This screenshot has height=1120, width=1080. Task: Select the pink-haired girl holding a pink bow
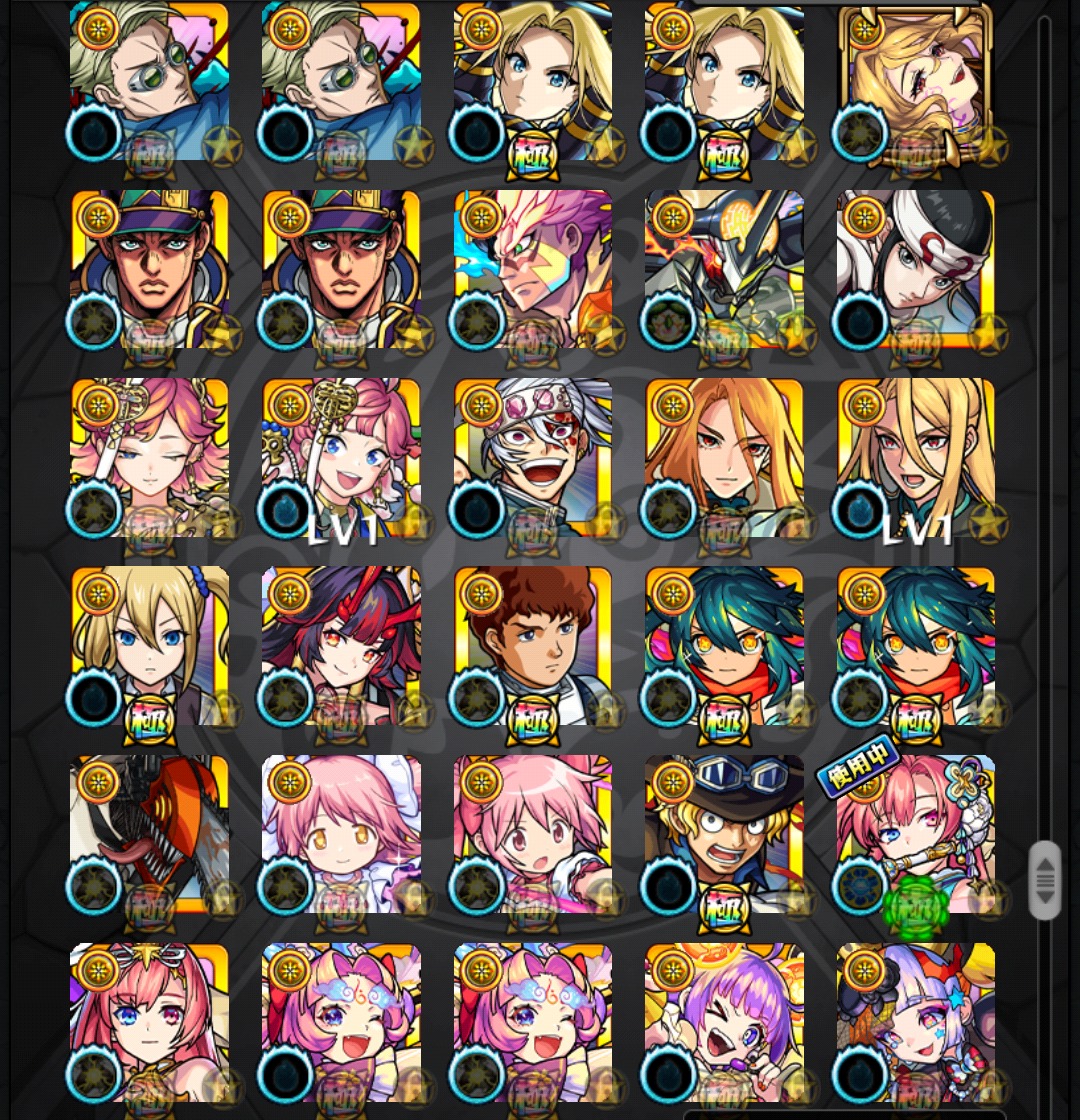(532, 834)
